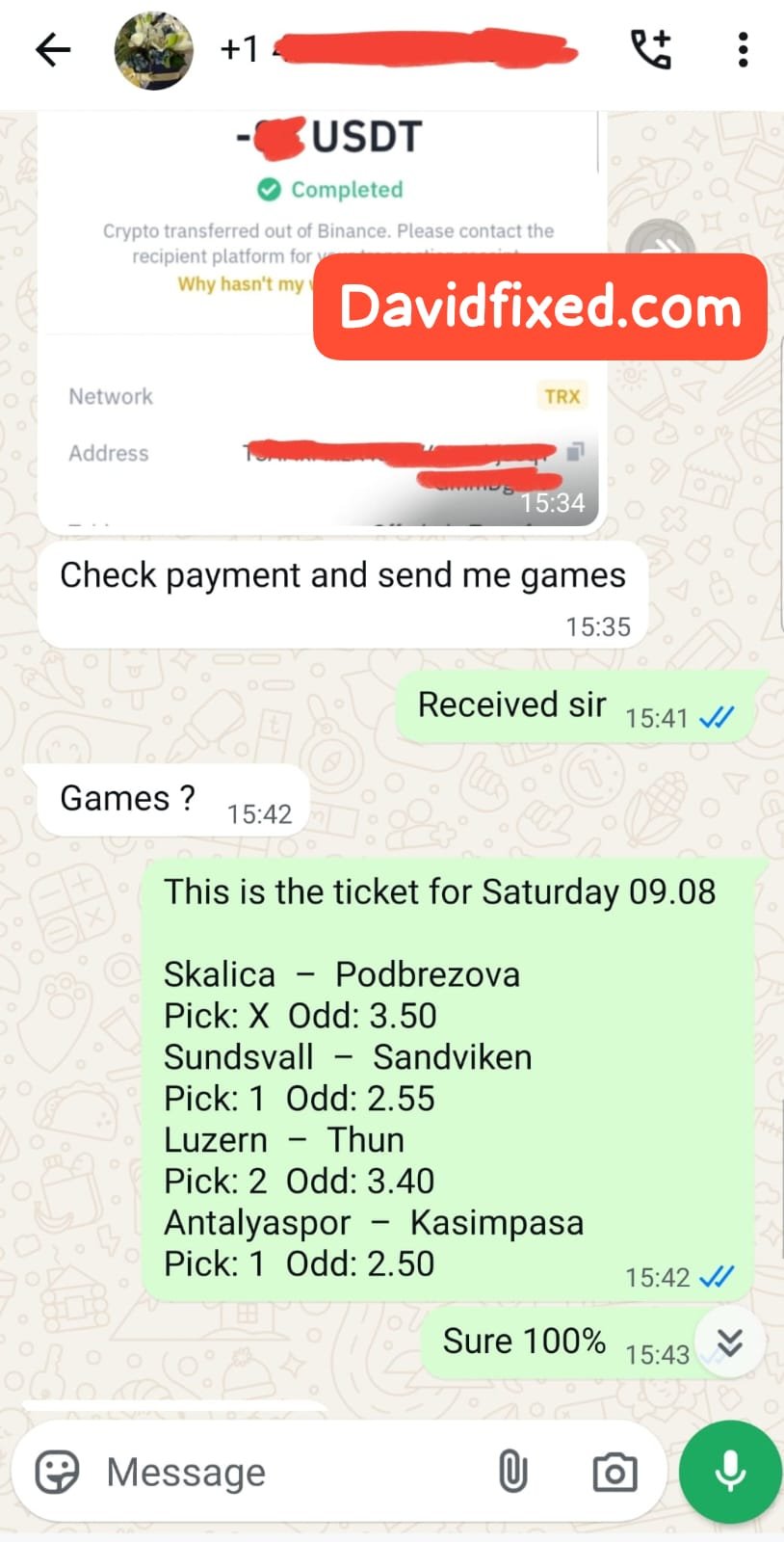
Task: Jump to the latest messages
Action: tap(730, 1342)
